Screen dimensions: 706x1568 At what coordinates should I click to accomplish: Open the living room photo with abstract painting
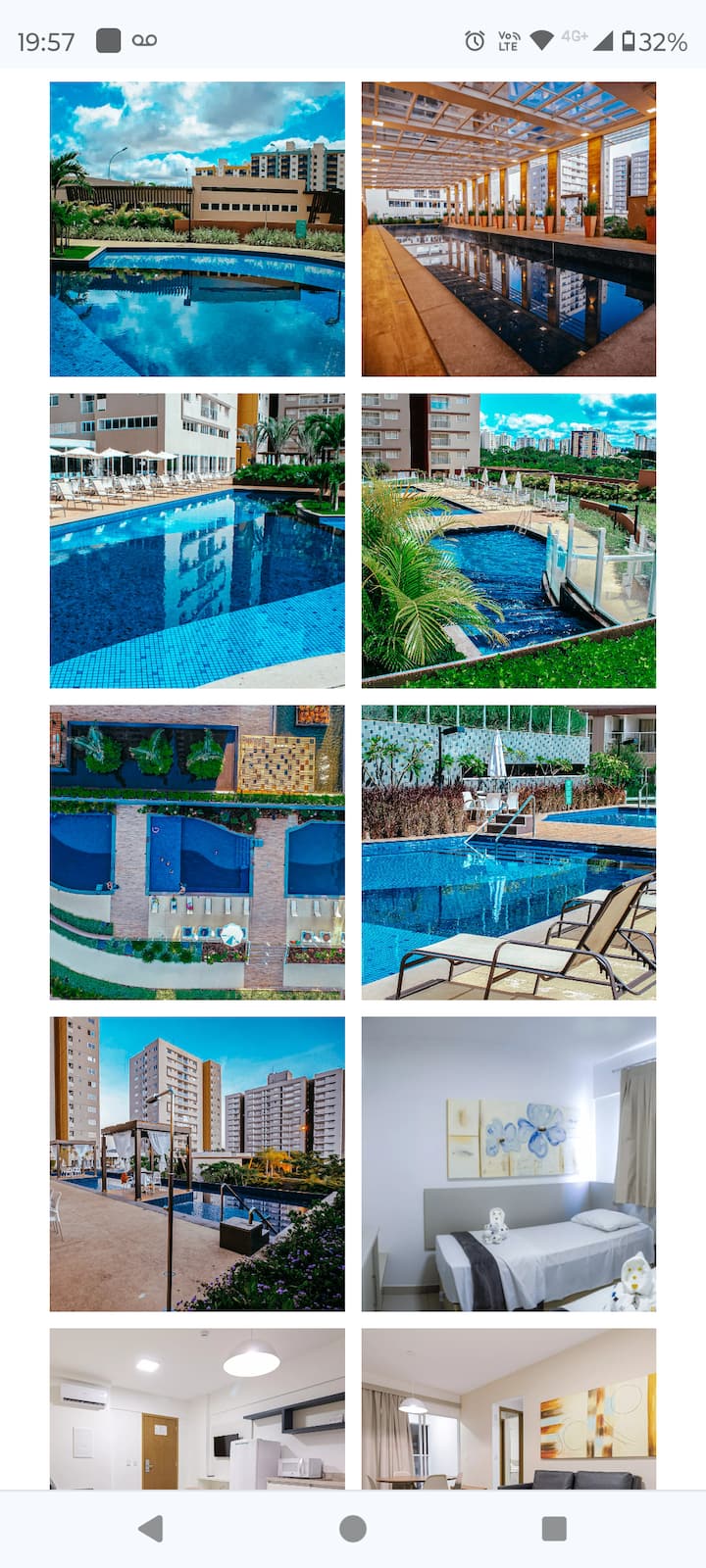click(x=508, y=1408)
